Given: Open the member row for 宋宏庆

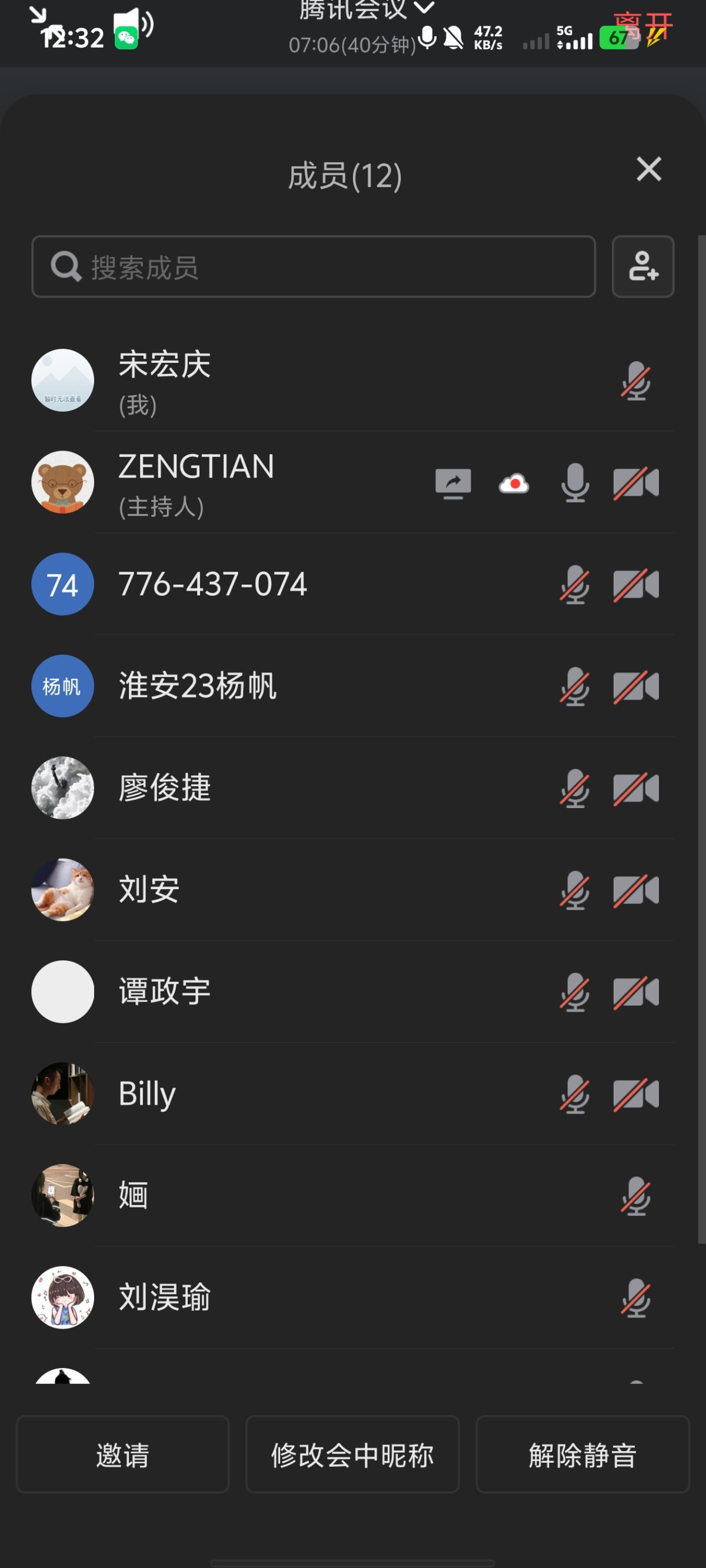Looking at the screenshot, I should [305, 381].
